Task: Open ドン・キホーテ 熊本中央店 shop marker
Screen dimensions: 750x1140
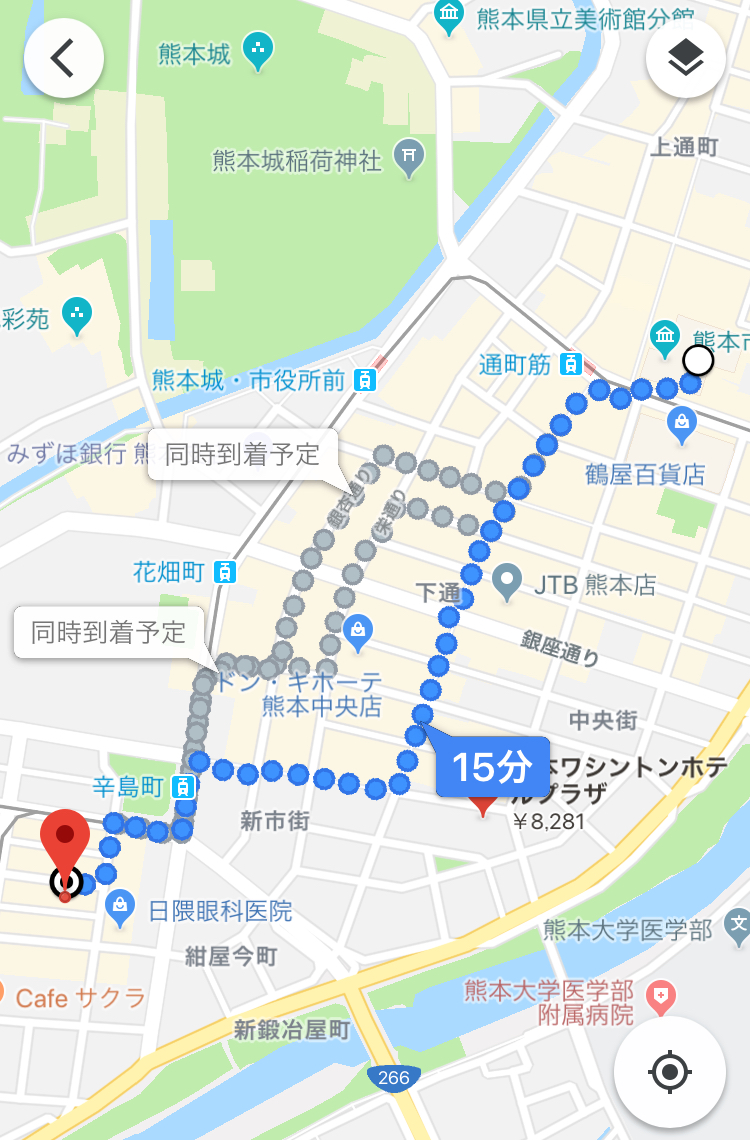Action: pos(357,631)
